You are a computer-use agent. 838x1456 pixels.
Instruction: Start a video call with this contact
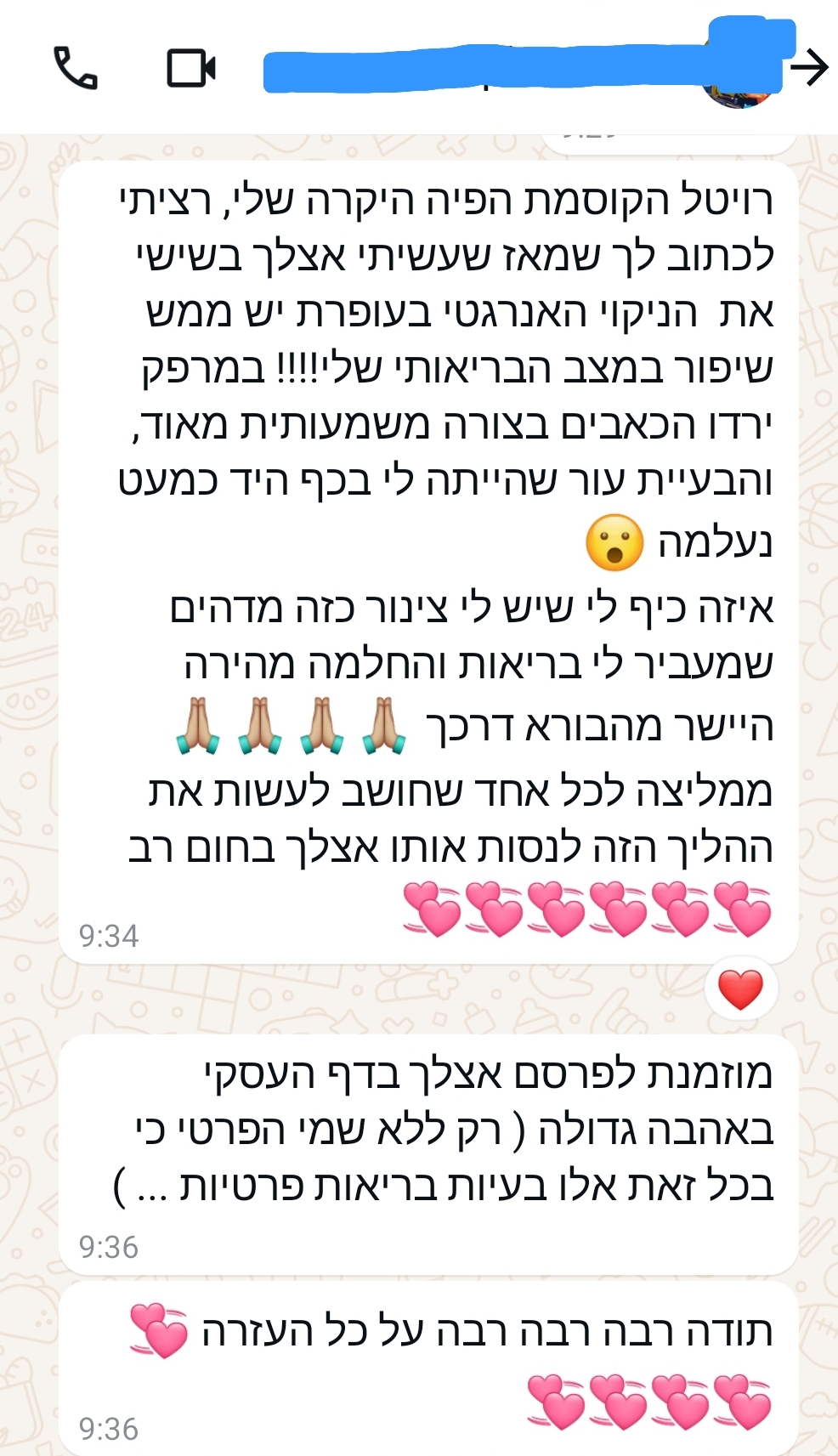click(x=190, y=68)
